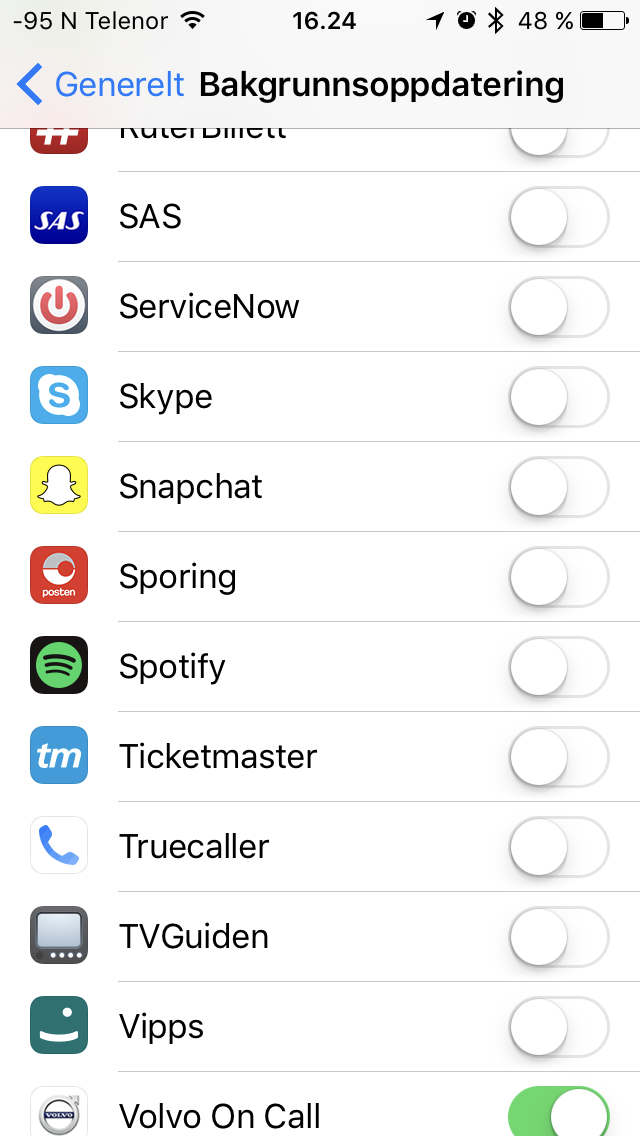Screen dimensions: 640x1136
Task: Enable background refresh for SAS
Action: pyautogui.click(x=559, y=217)
